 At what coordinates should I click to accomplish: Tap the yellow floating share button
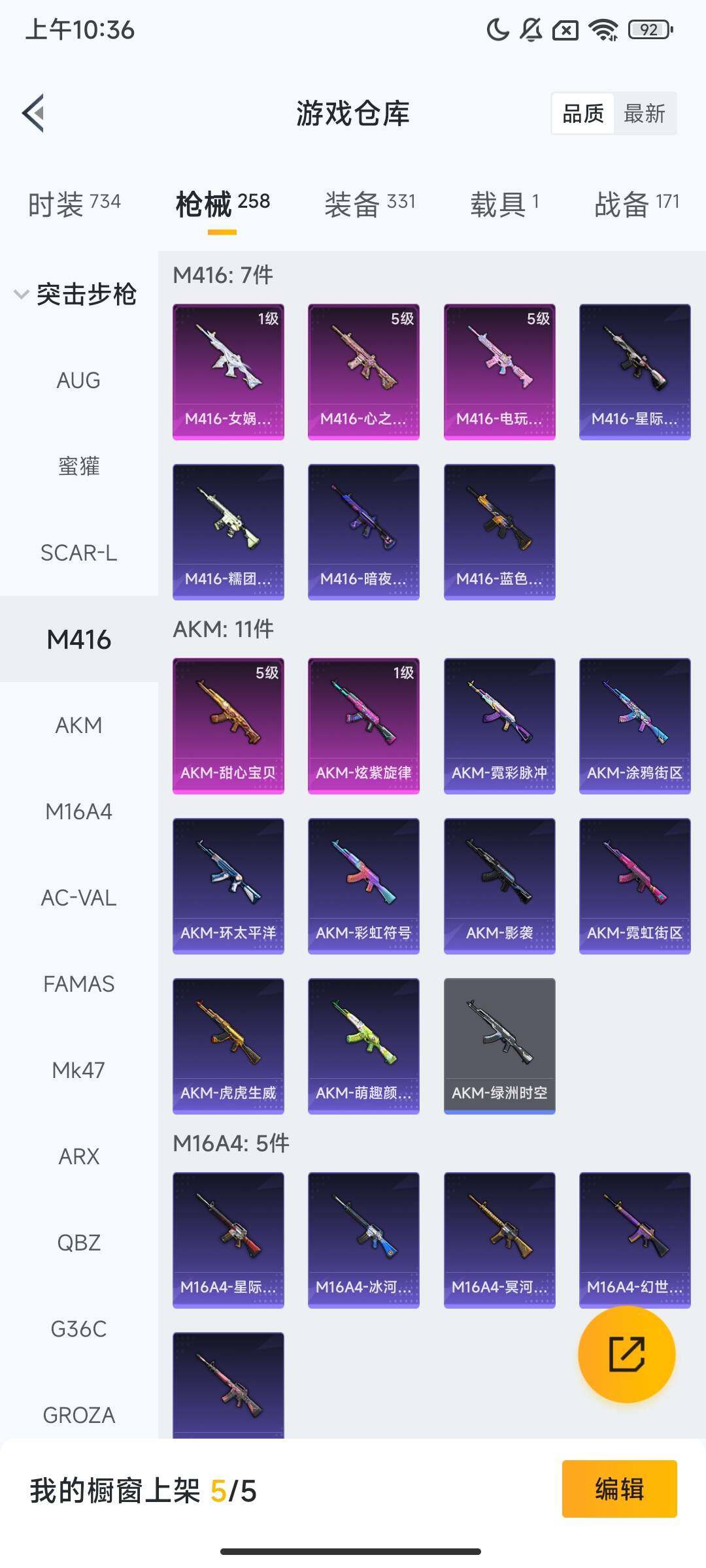tap(626, 1354)
